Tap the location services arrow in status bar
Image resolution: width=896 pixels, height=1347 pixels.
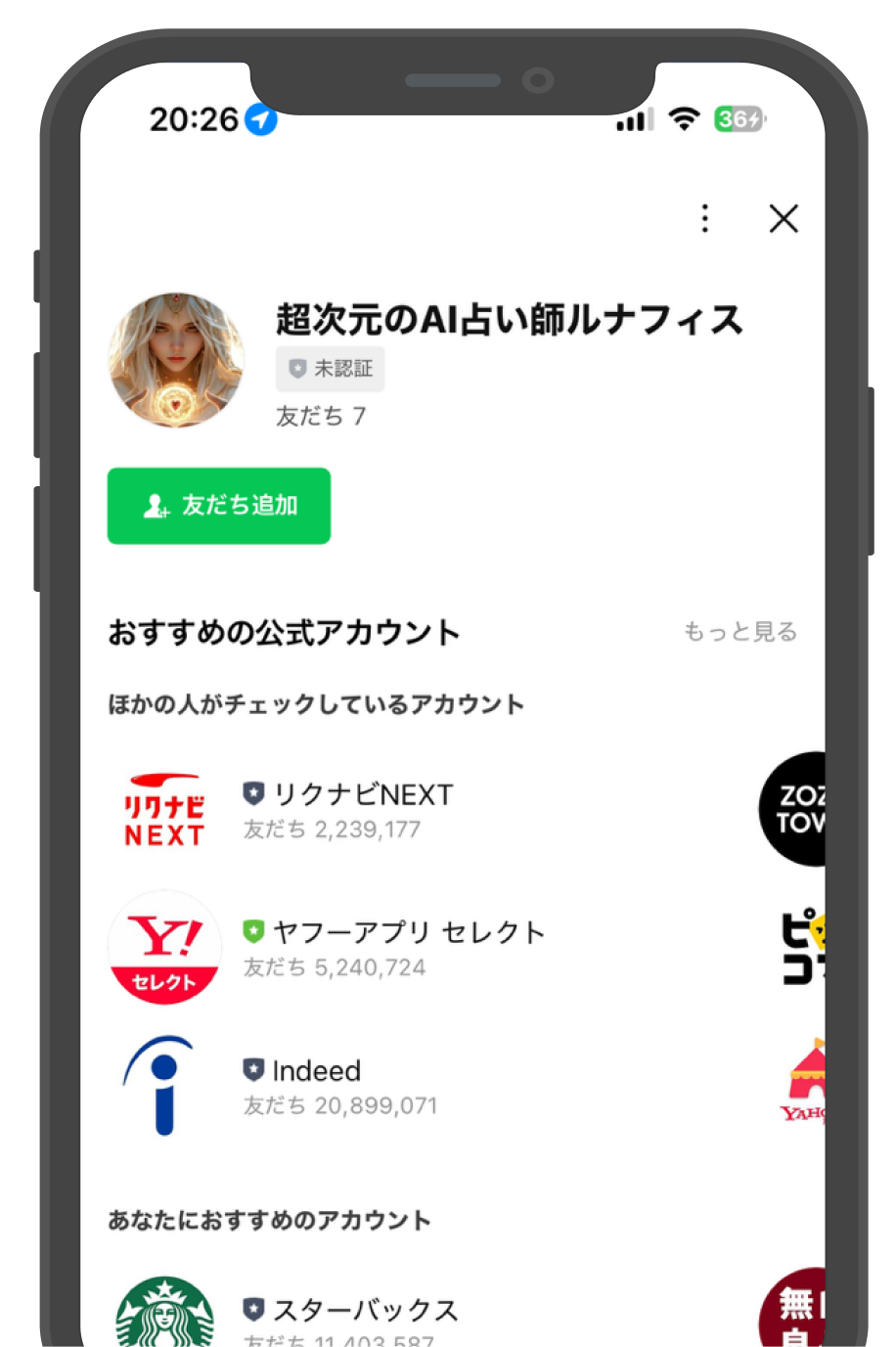coord(258,119)
